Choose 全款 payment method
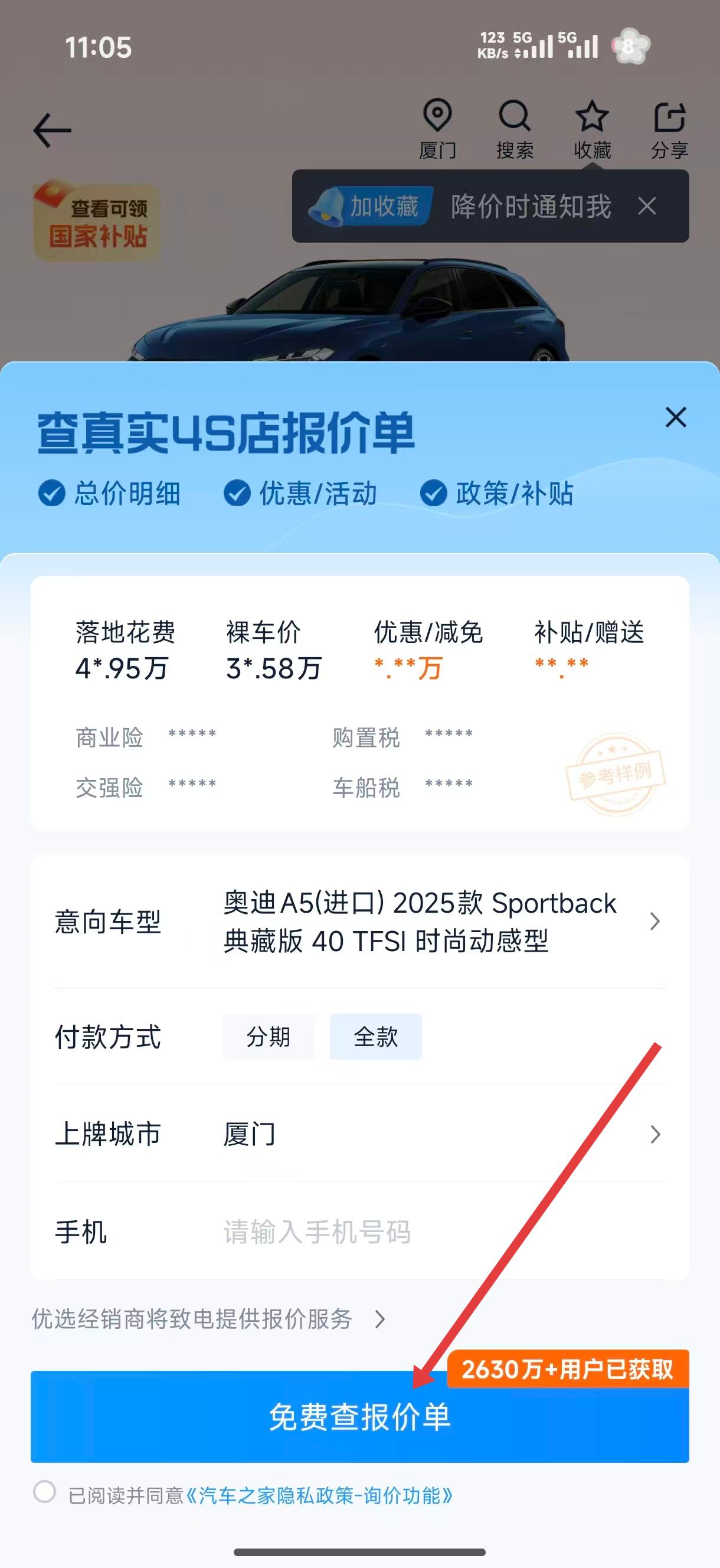Viewport: 720px width, 1568px height. pyautogui.click(x=375, y=1037)
